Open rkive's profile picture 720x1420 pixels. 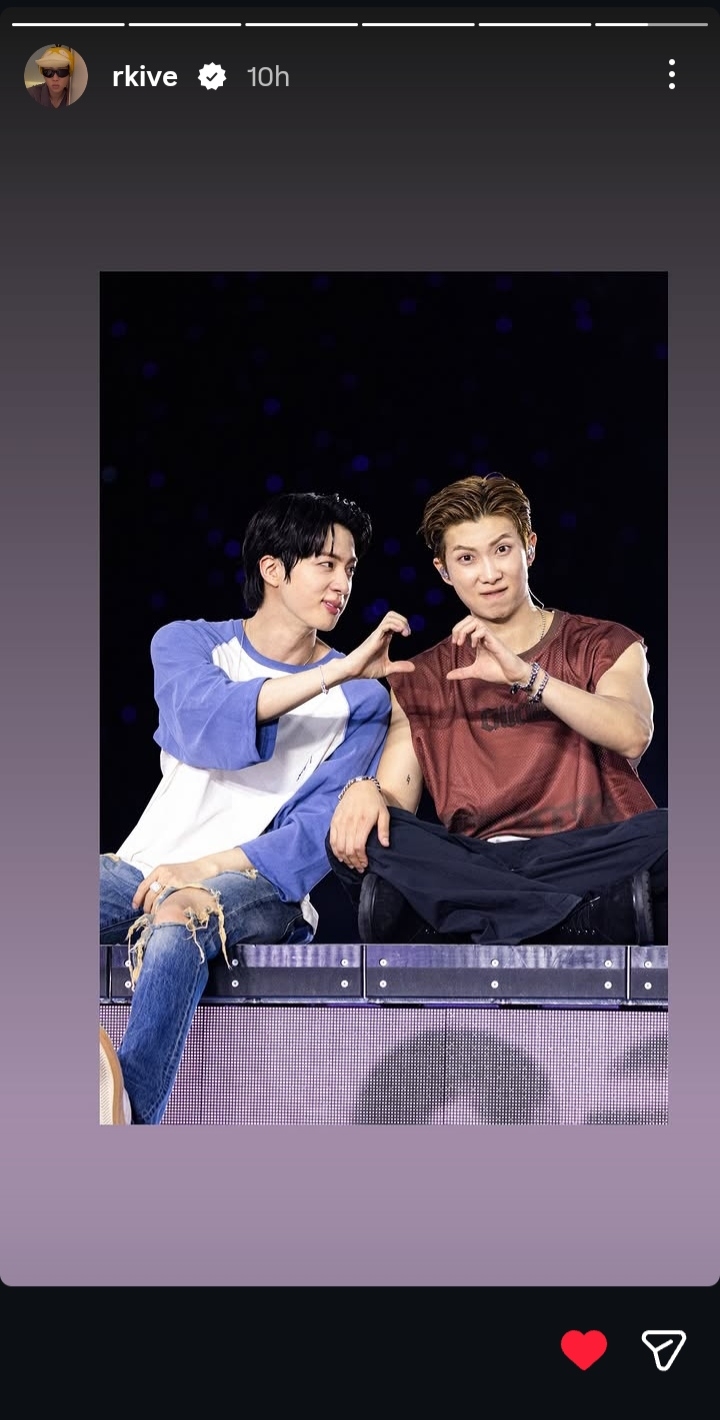[x=56, y=76]
